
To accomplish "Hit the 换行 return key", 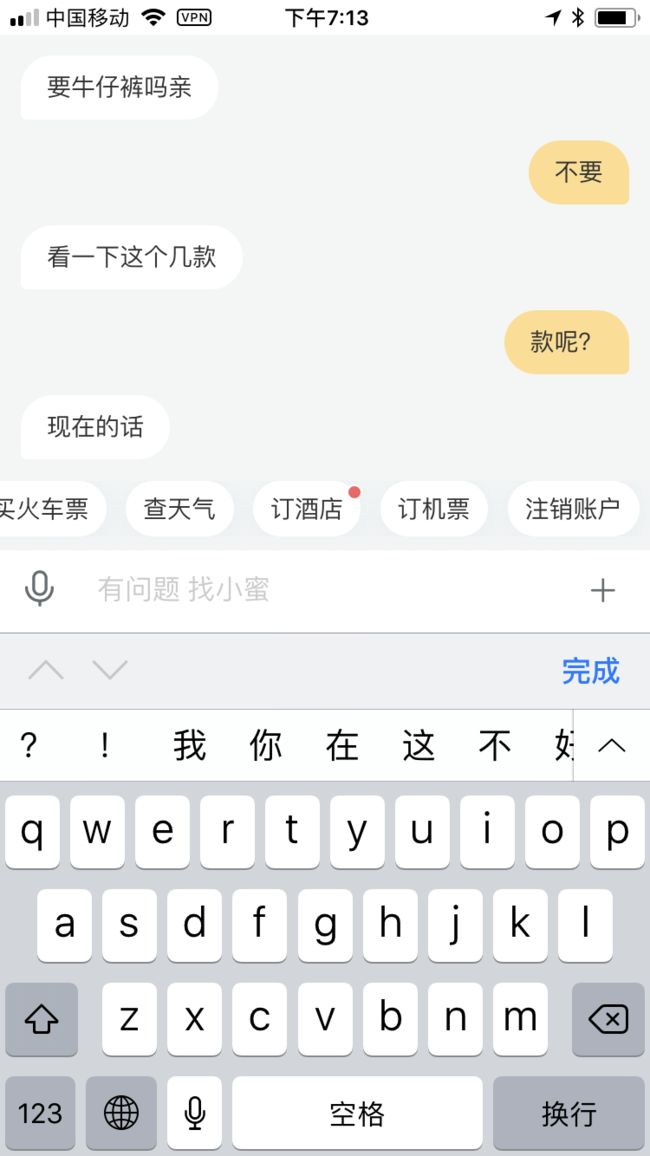I will click(568, 1113).
